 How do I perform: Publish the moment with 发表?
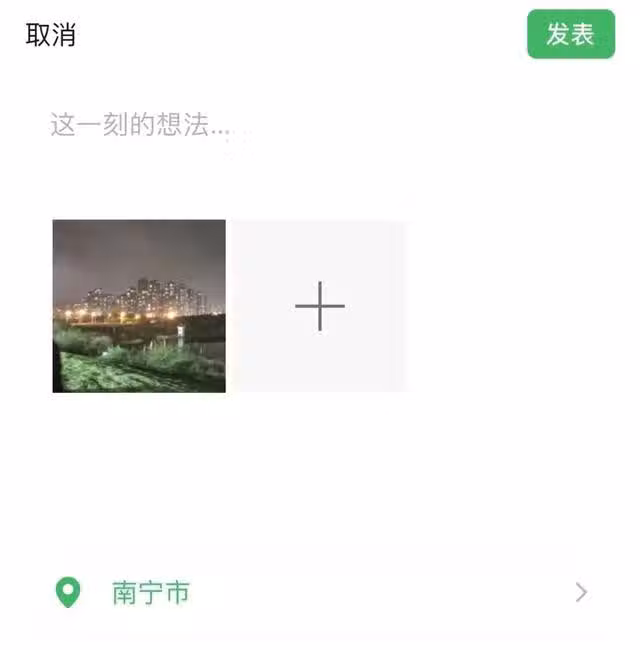[570, 35]
